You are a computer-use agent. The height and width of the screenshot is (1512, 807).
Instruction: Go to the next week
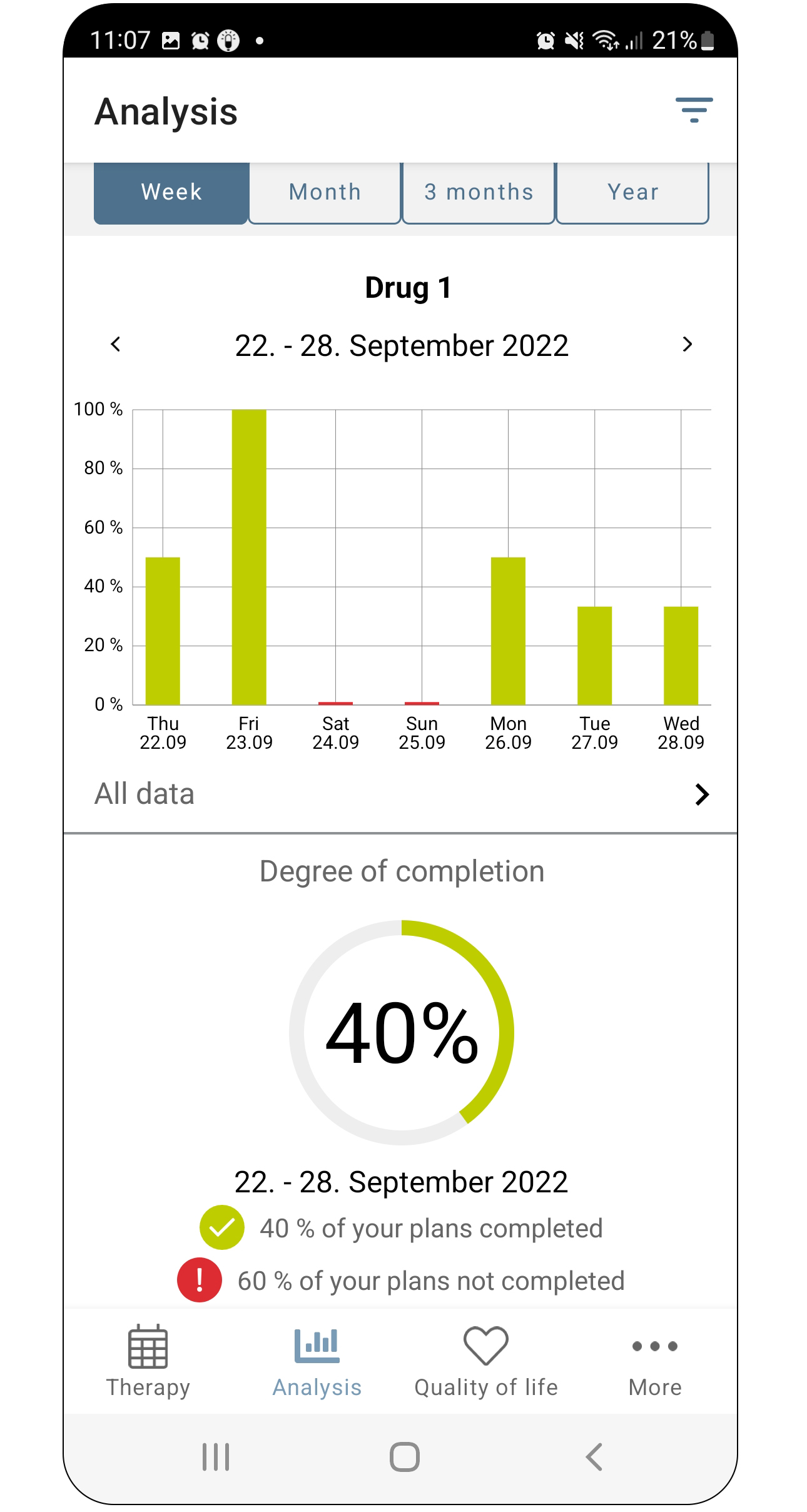[687, 344]
